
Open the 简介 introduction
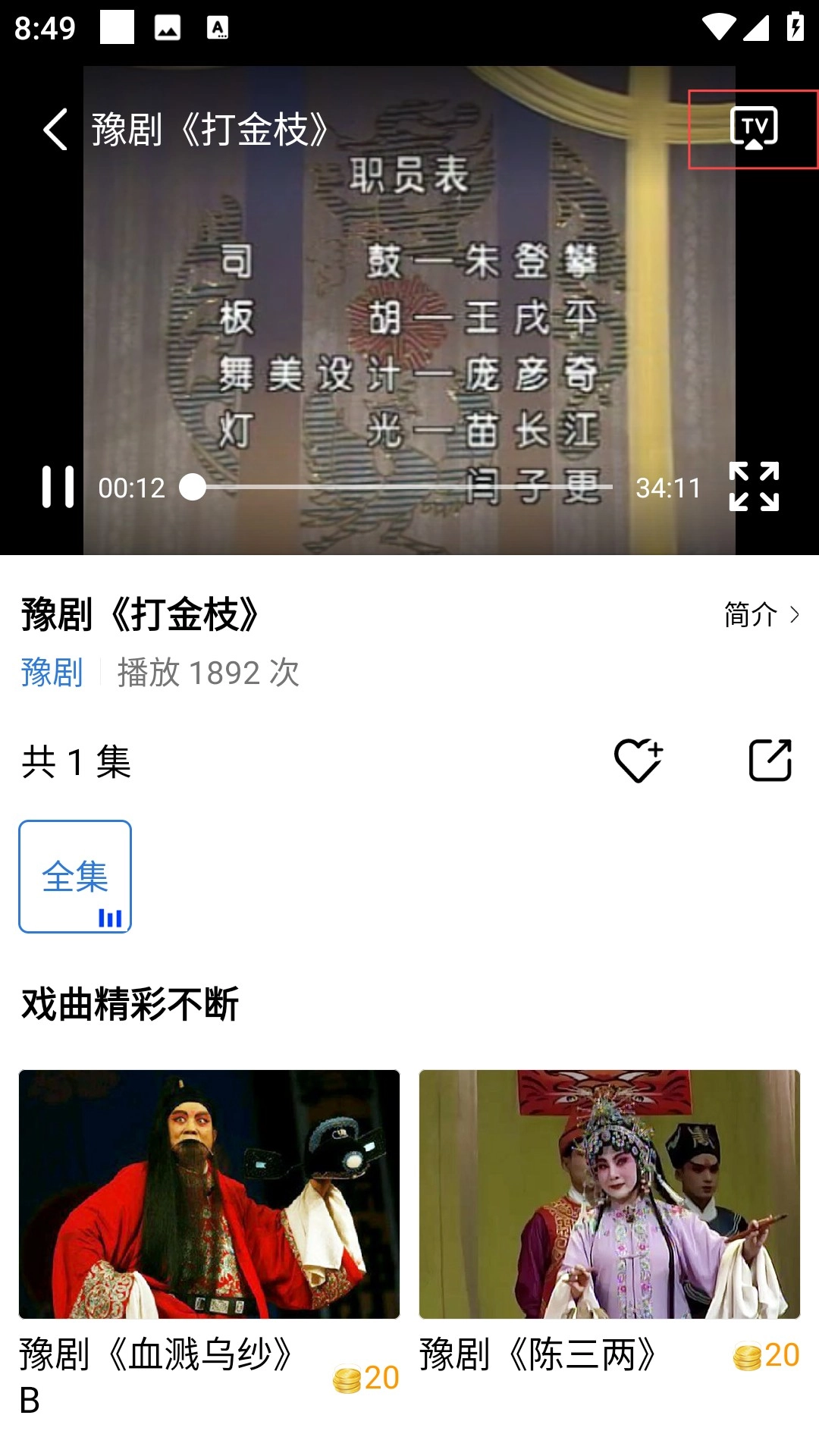[x=761, y=614]
